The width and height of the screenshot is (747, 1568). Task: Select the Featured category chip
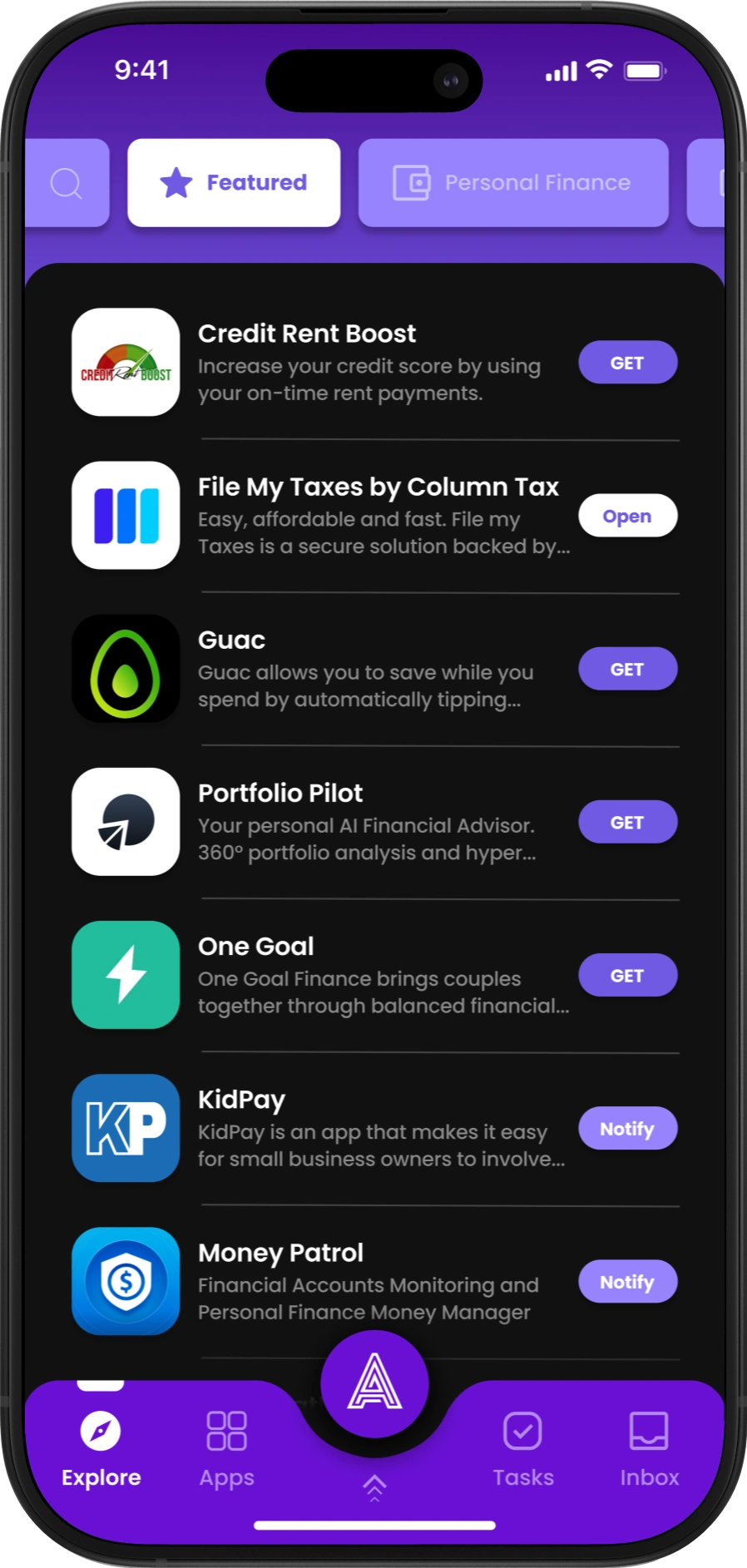(x=234, y=183)
